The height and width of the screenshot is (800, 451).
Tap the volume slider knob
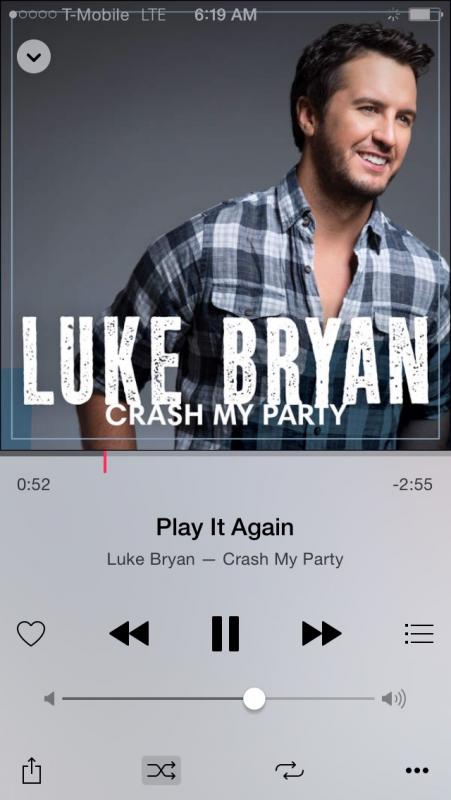click(254, 698)
